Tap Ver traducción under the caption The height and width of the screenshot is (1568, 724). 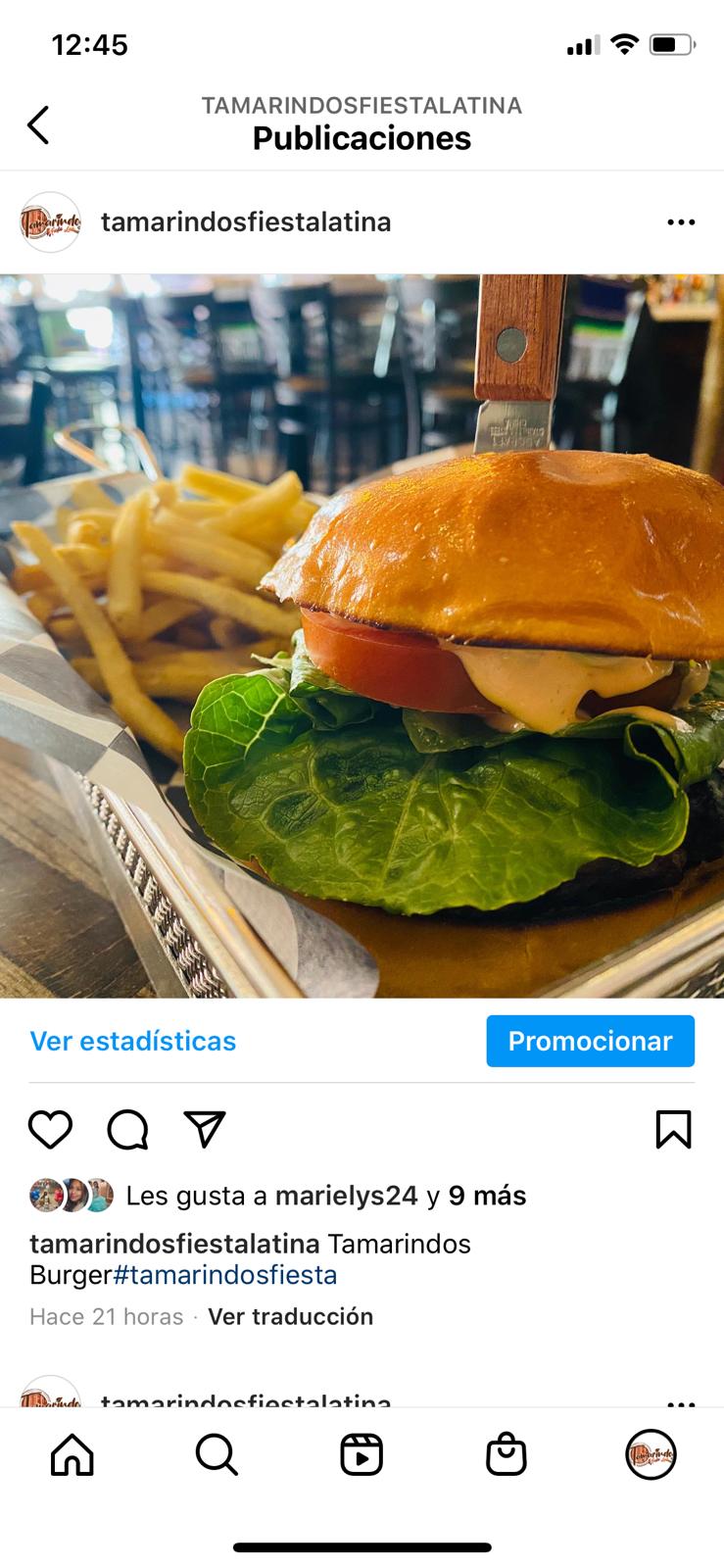tap(290, 1316)
